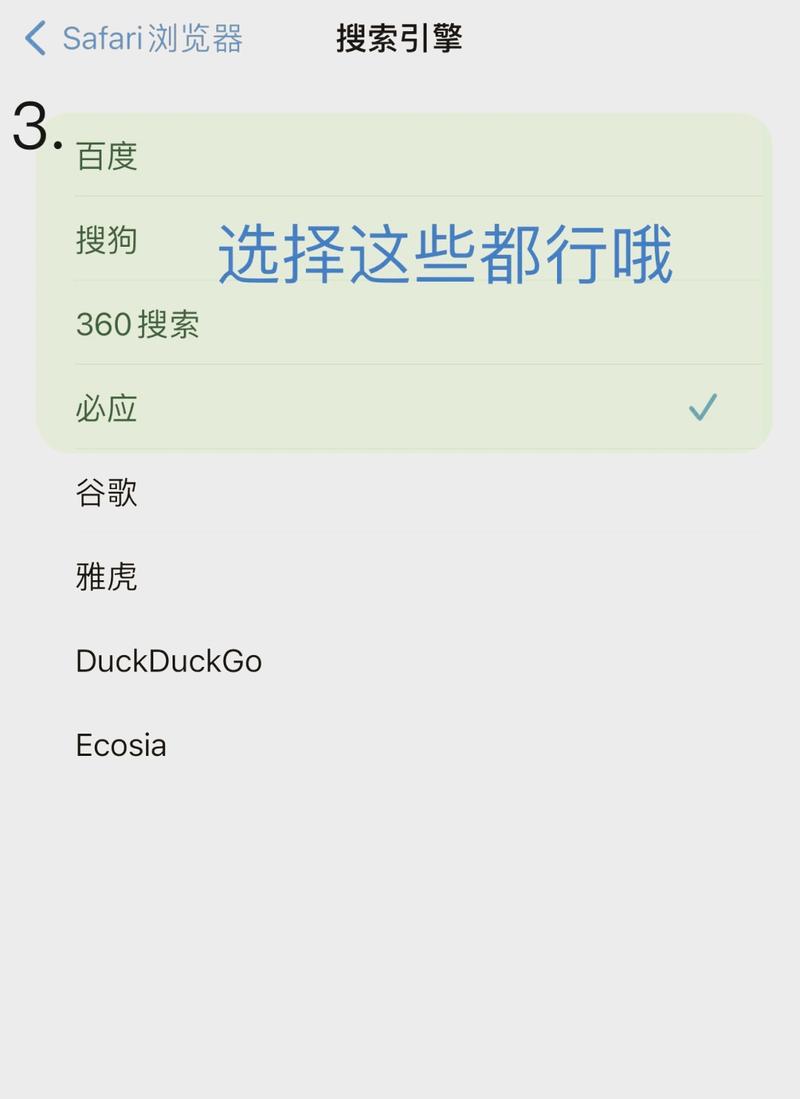Select 百度 as search engine
Screen dimensions: 800x1099
[x=107, y=156]
